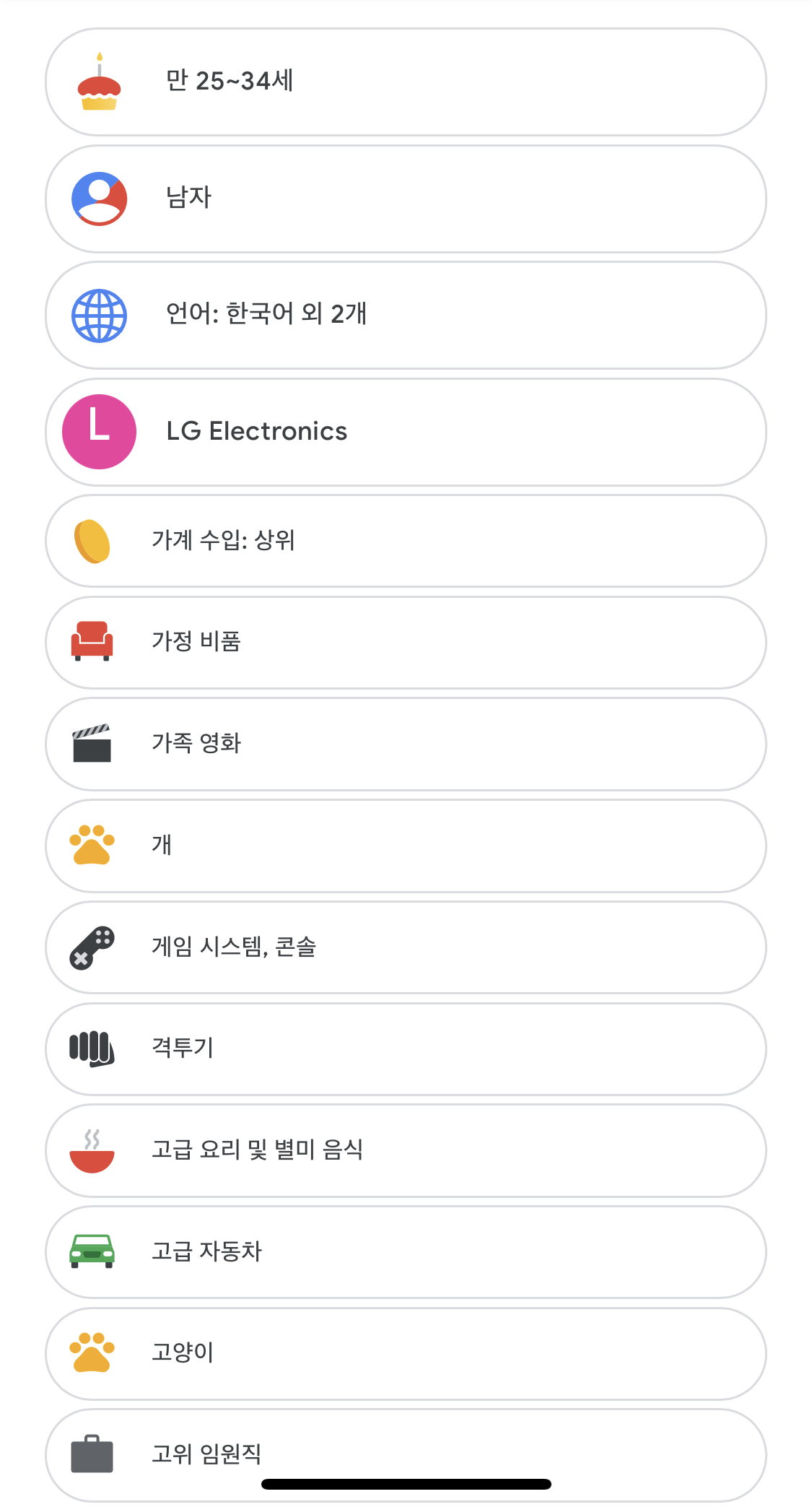Image resolution: width=812 pixels, height=1507 pixels.
Task: Tap the 개 interest row
Action: 405,846
